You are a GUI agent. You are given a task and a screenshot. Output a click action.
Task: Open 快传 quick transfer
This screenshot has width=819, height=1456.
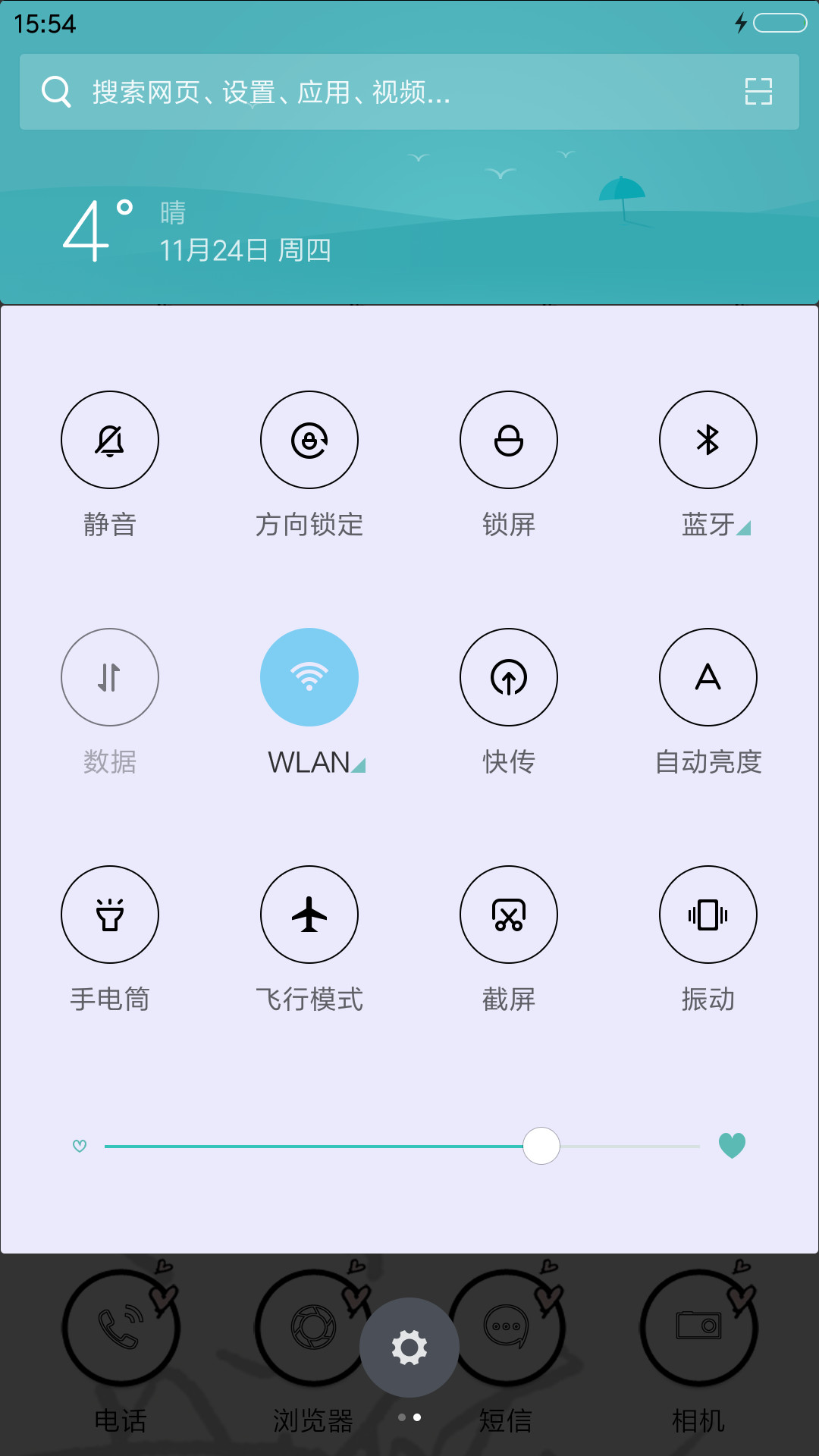tap(509, 677)
